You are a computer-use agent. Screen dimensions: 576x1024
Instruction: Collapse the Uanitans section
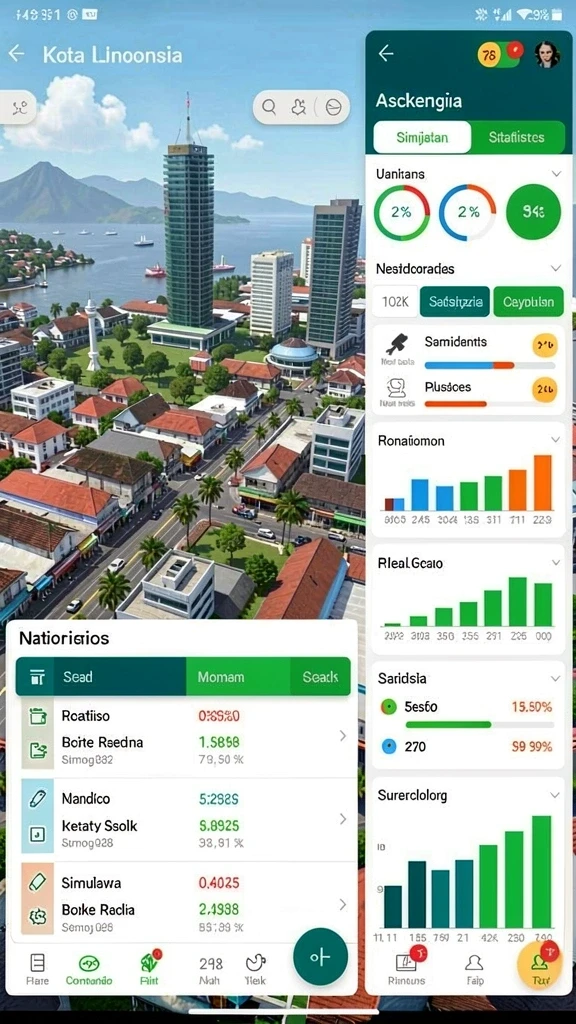[556, 174]
